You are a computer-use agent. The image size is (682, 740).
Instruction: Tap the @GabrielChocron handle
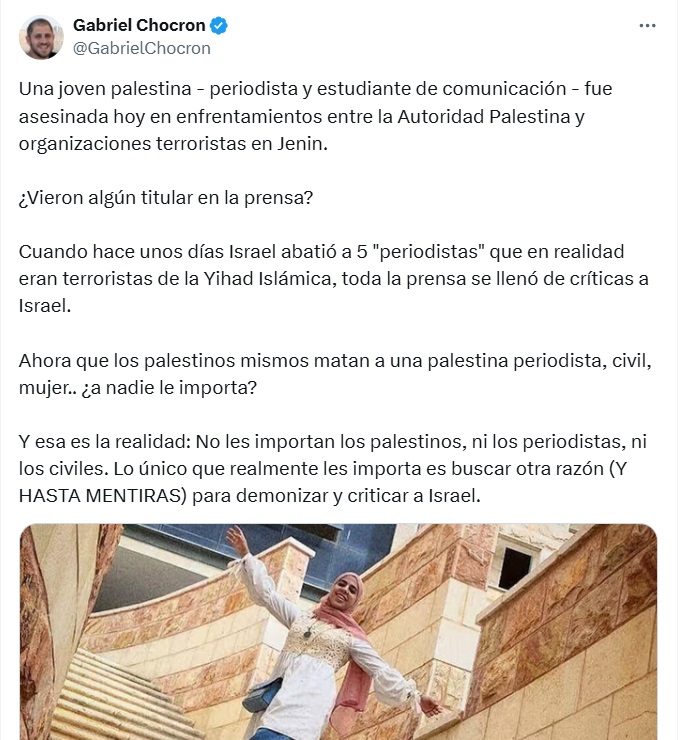142,48
